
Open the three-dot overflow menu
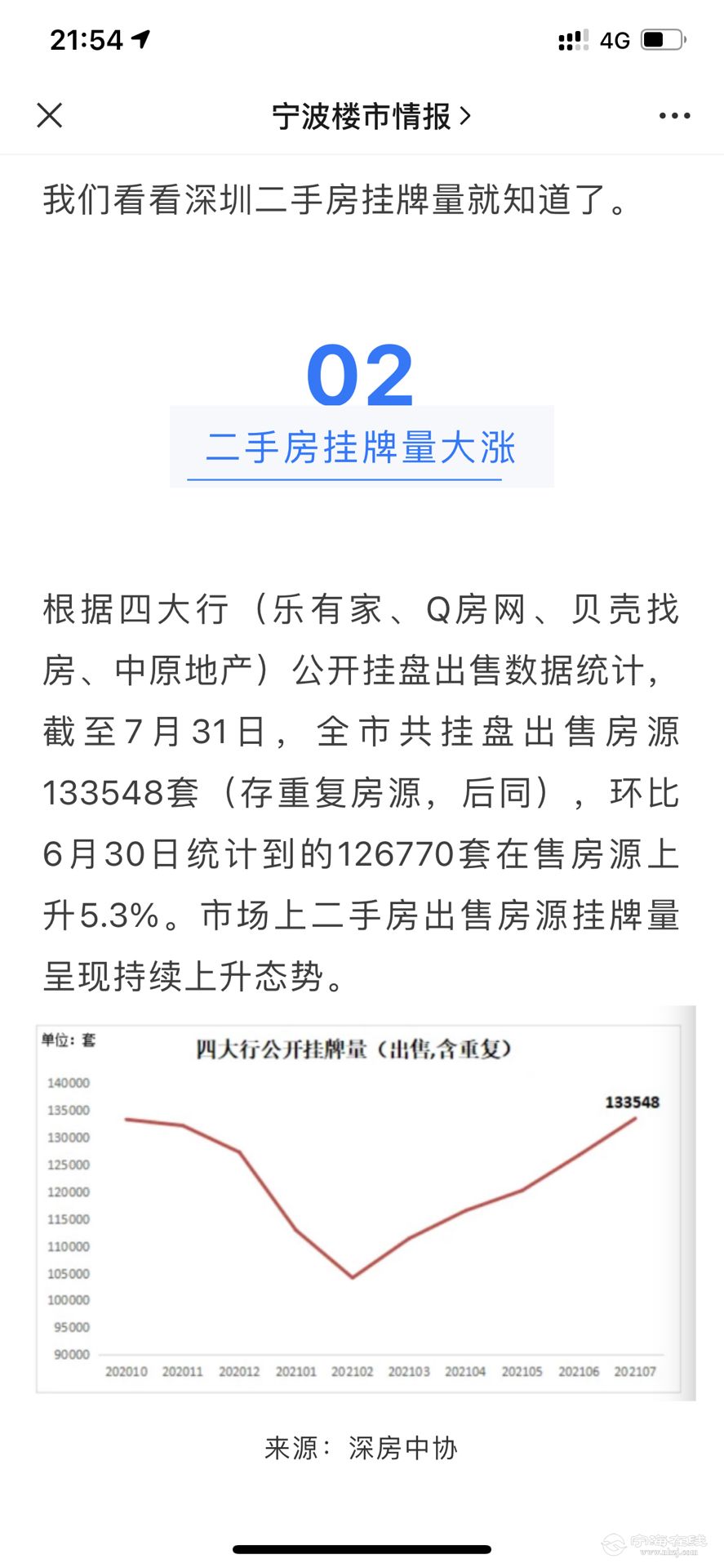674,116
